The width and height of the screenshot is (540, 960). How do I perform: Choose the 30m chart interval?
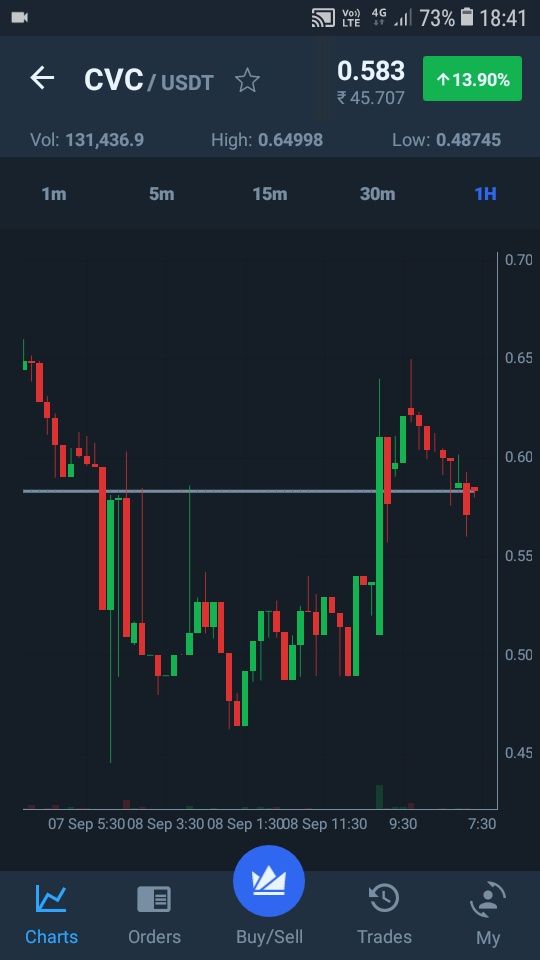[378, 194]
